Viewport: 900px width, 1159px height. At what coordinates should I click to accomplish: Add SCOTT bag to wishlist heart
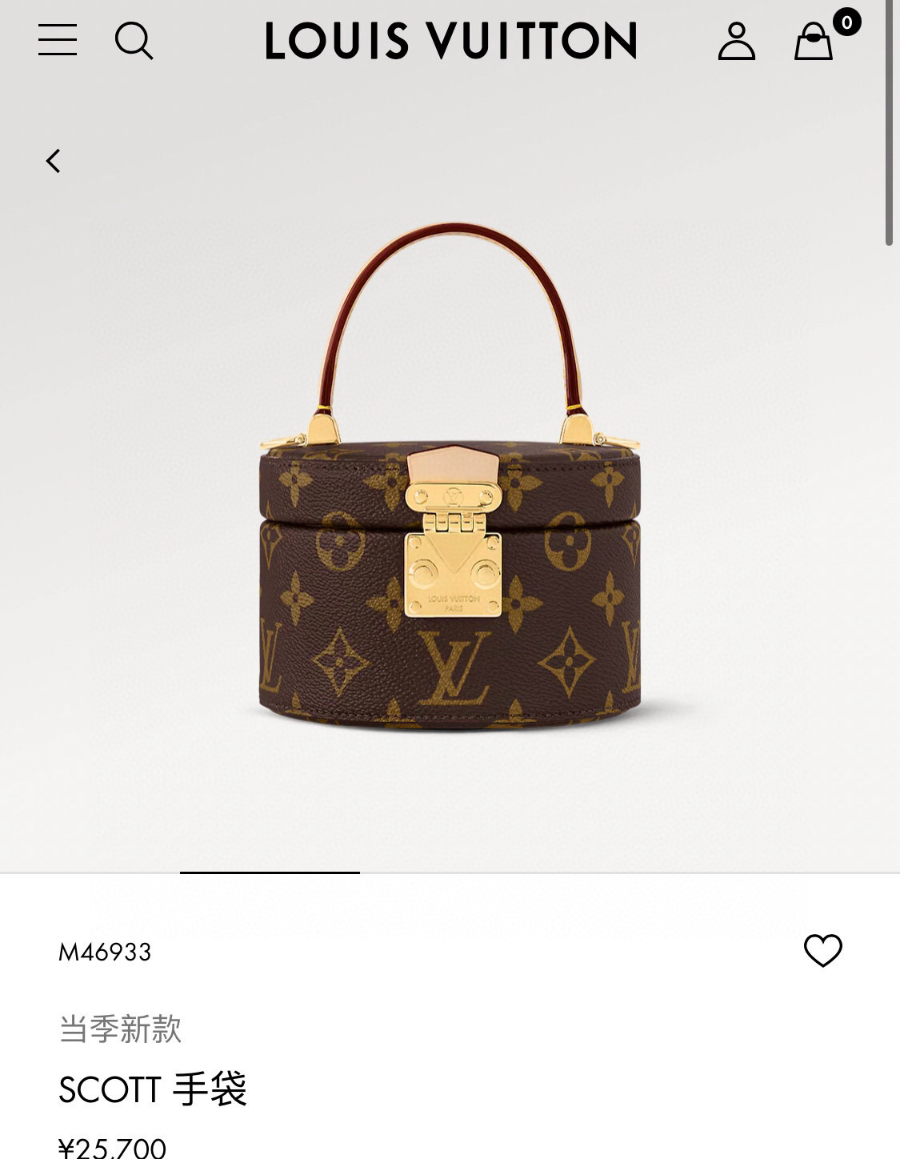pyautogui.click(x=823, y=950)
